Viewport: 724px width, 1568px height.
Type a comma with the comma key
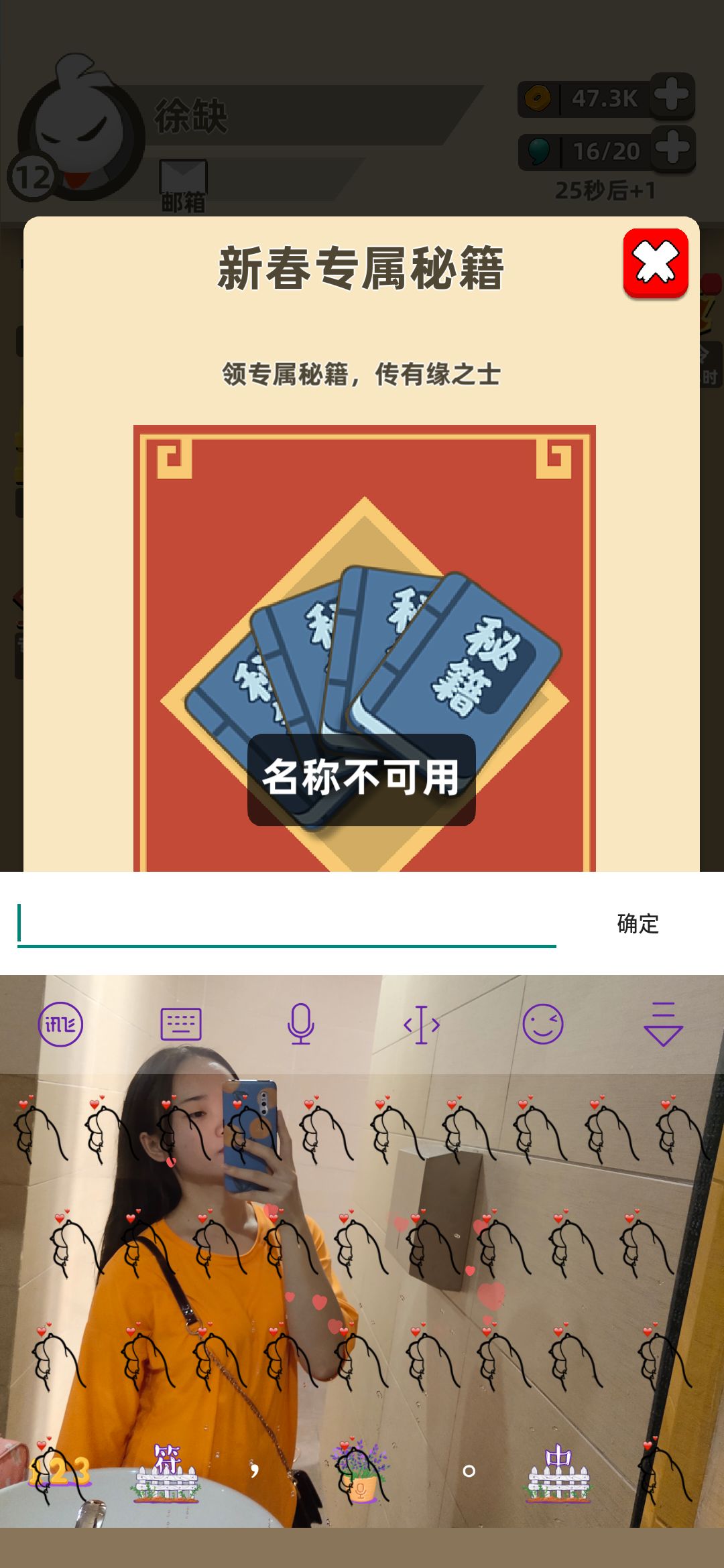[254, 1471]
